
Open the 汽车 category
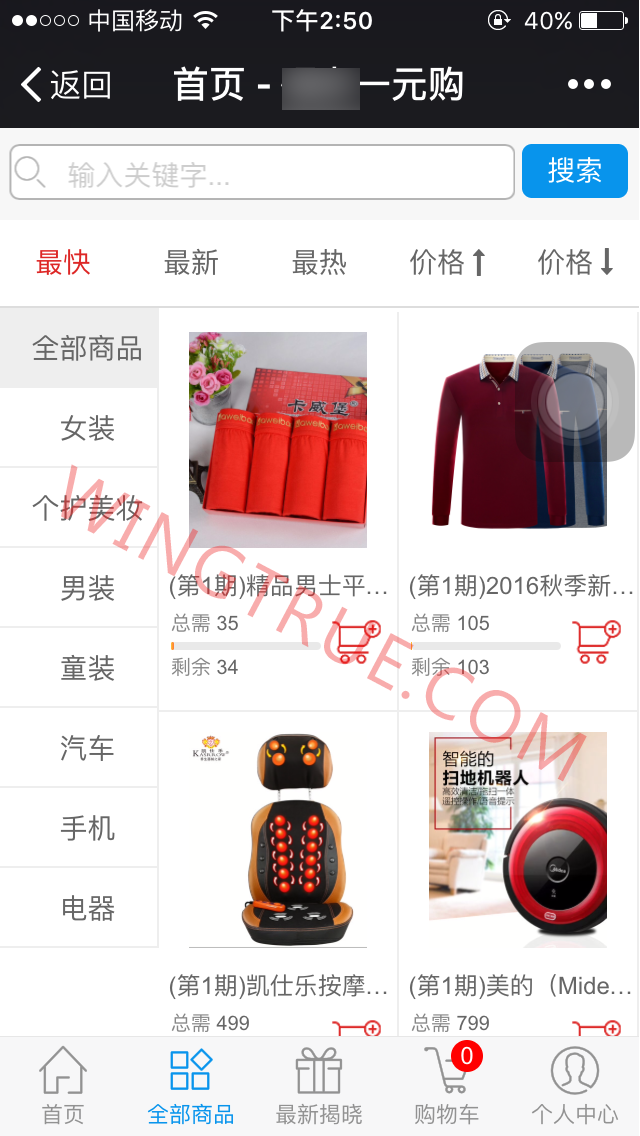point(88,748)
